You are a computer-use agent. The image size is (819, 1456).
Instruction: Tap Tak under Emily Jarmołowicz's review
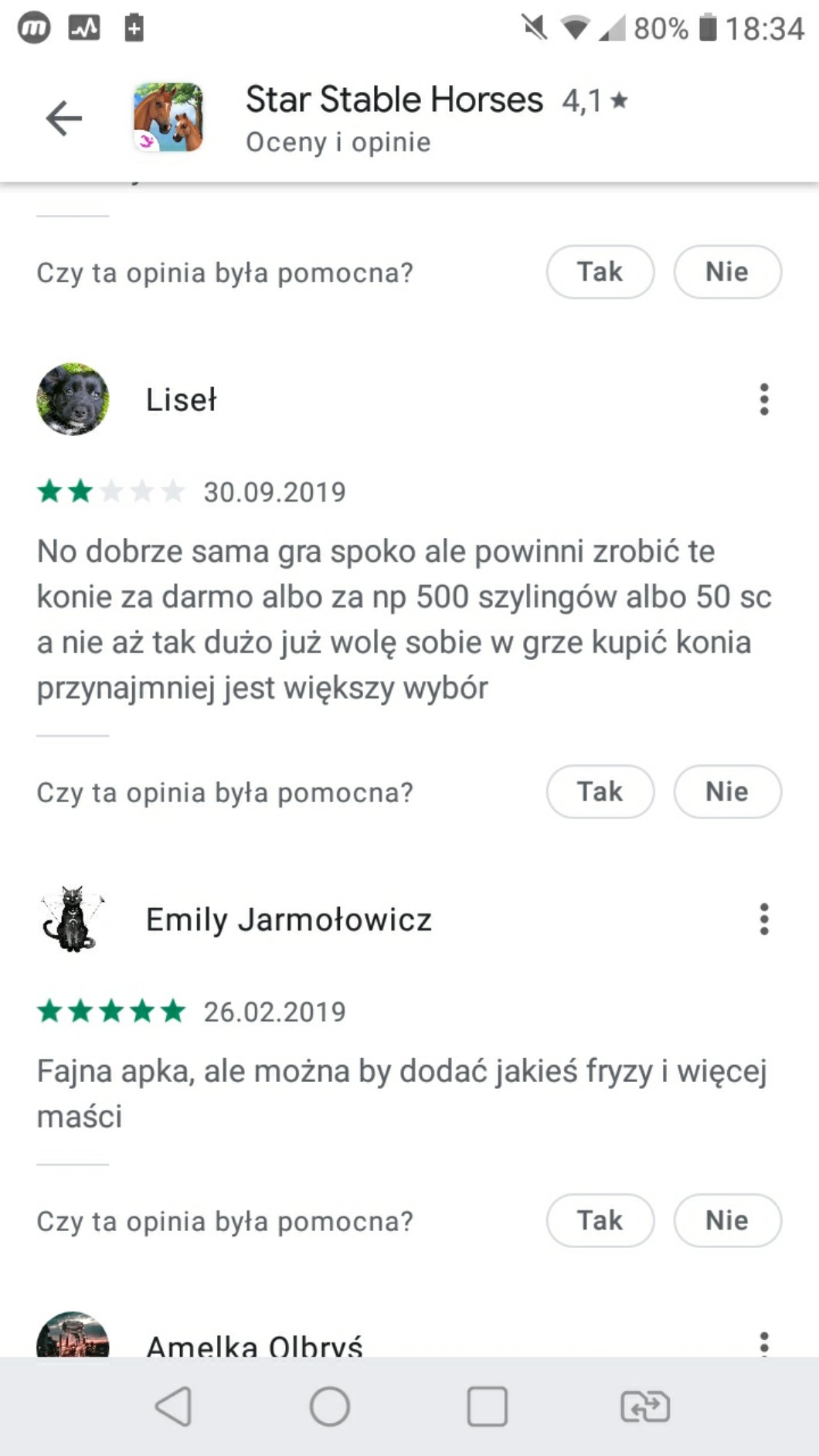(600, 1220)
